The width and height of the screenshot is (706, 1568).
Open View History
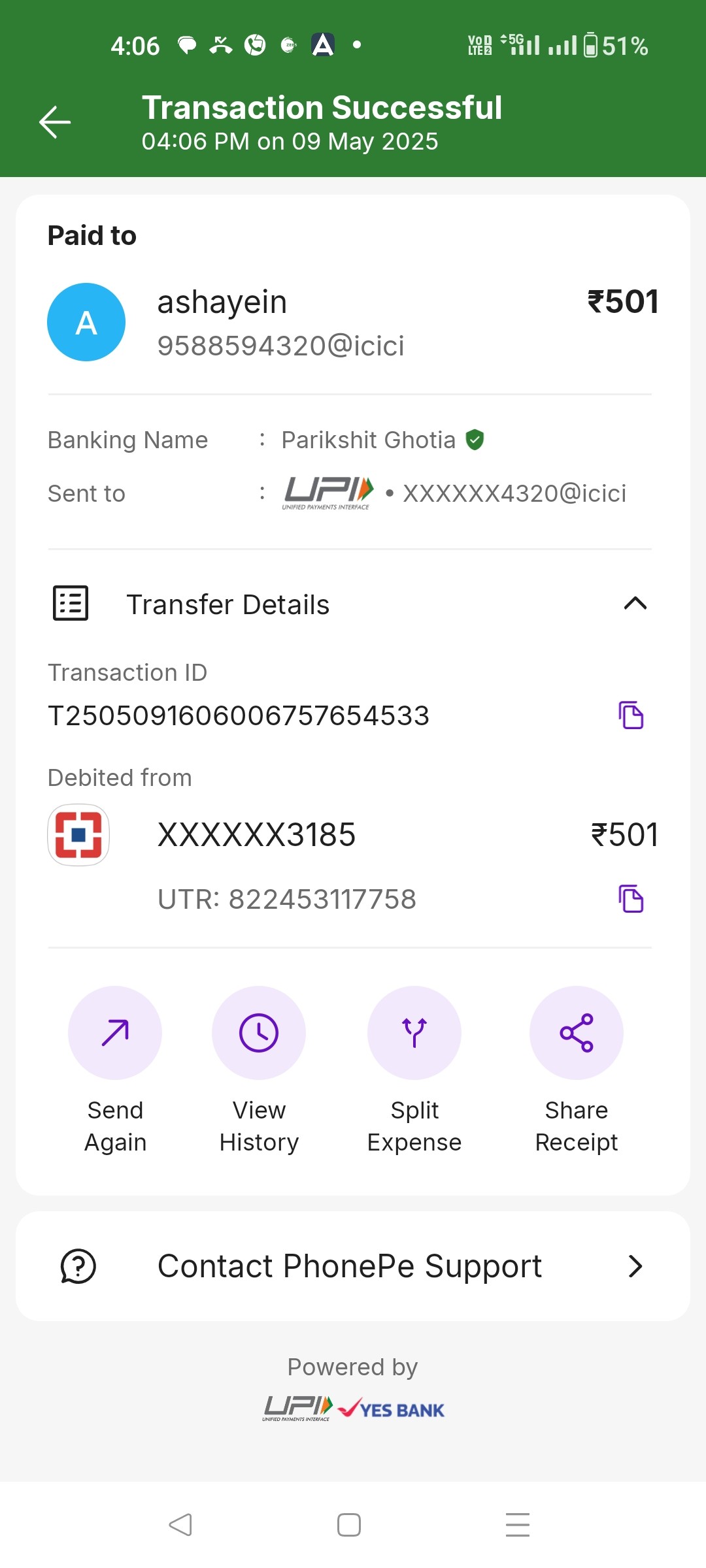pos(259,1070)
